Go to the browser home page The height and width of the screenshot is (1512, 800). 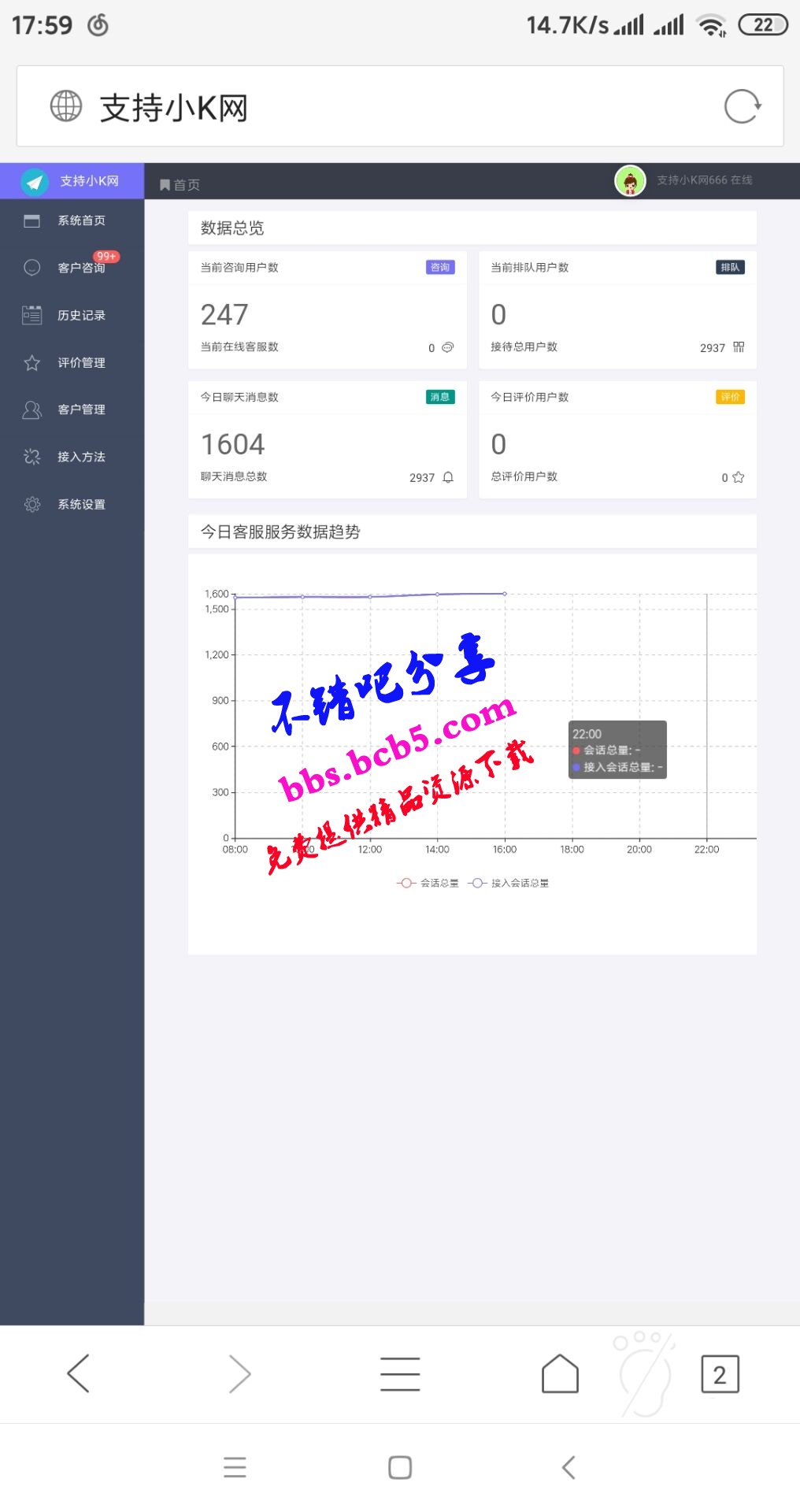coord(560,1374)
